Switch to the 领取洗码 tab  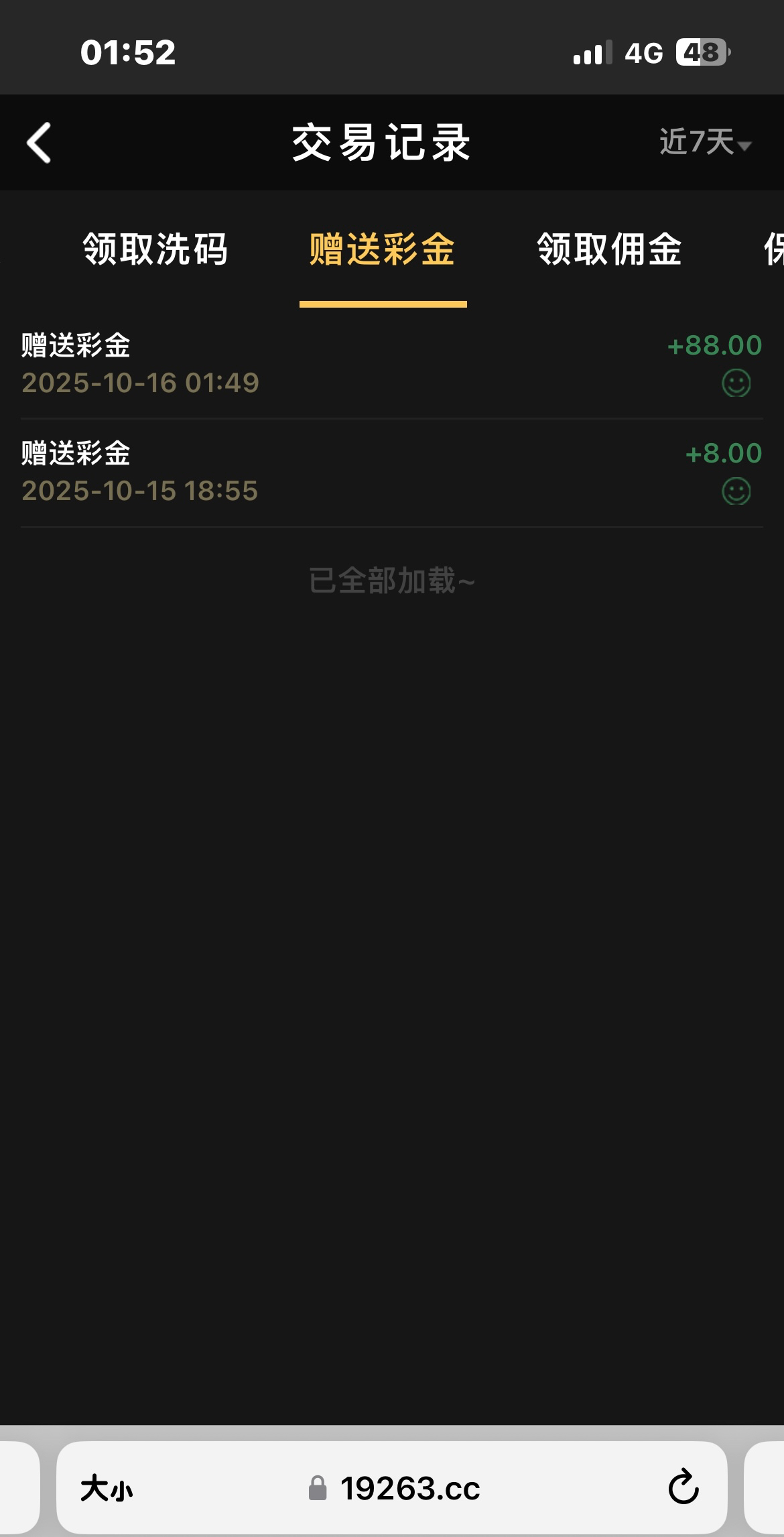pyautogui.click(x=155, y=249)
